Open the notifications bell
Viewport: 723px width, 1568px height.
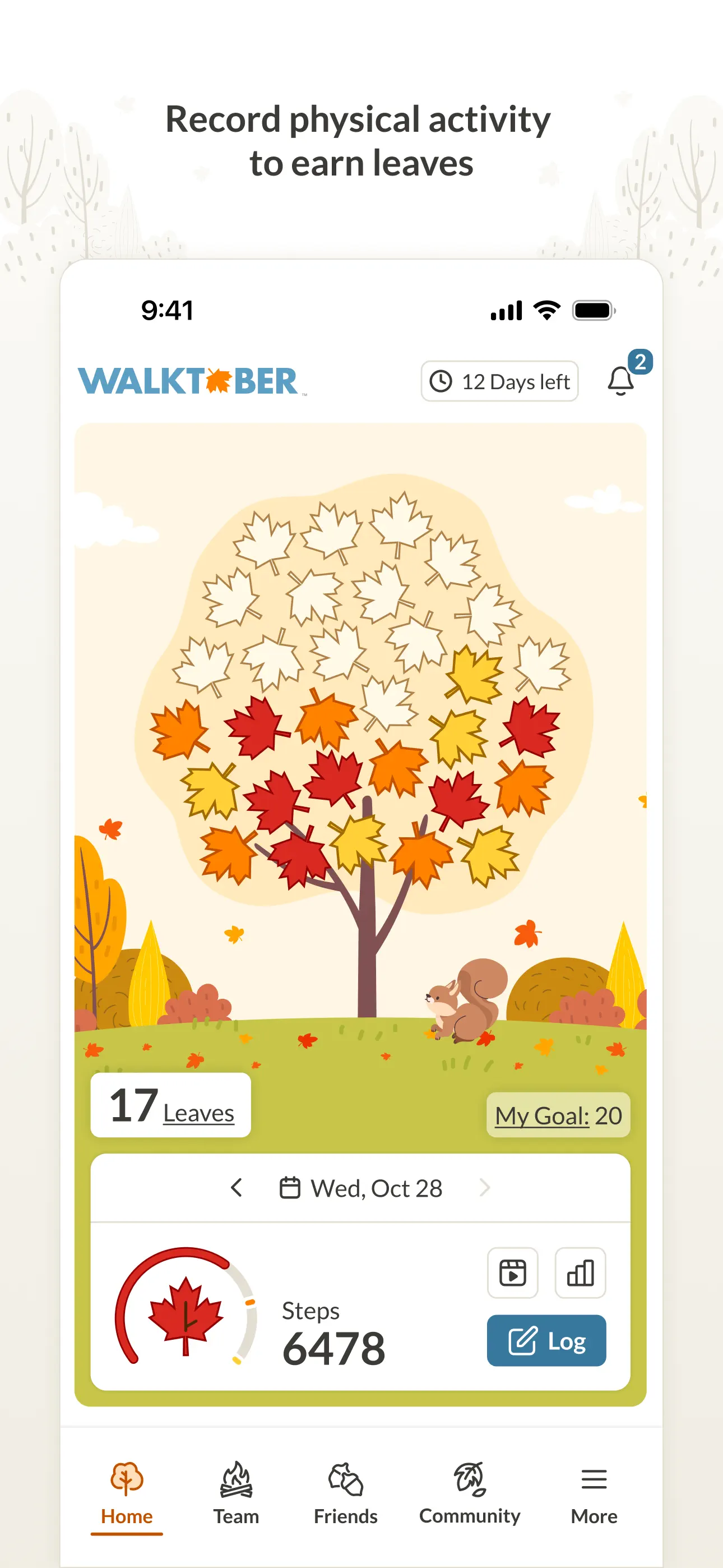622,382
